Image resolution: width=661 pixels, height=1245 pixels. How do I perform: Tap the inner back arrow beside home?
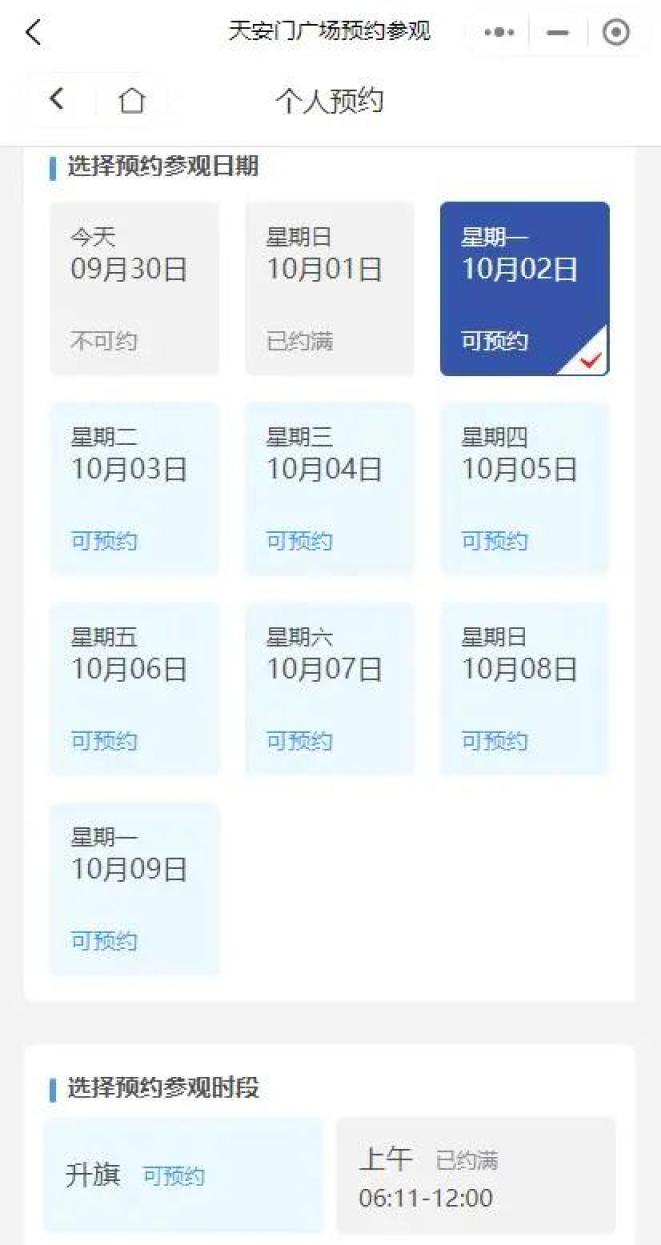coord(57,99)
